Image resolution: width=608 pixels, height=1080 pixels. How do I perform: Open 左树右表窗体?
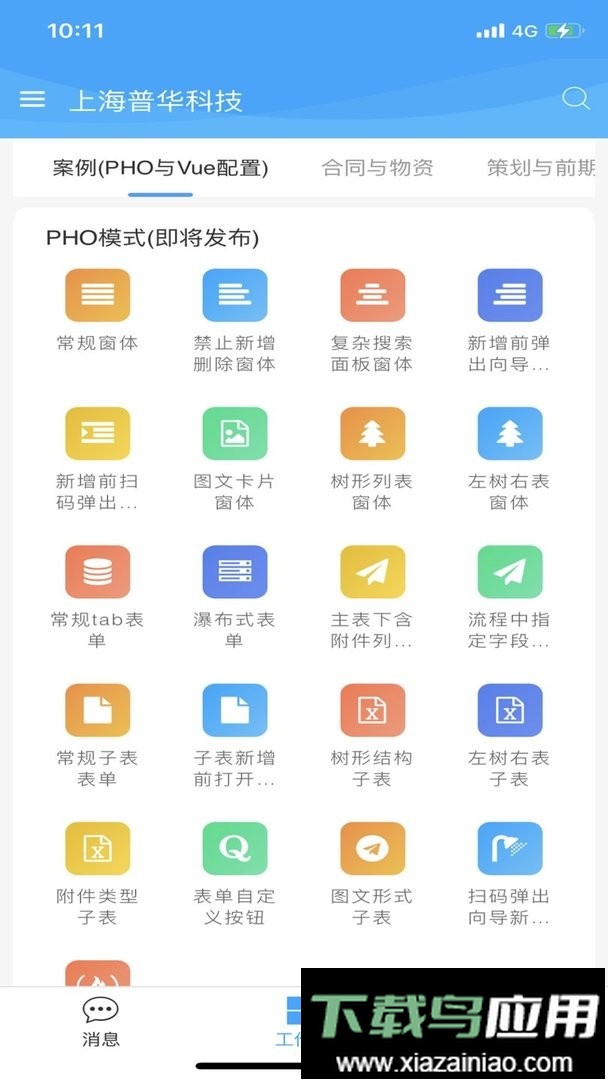(x=509, y=434)
